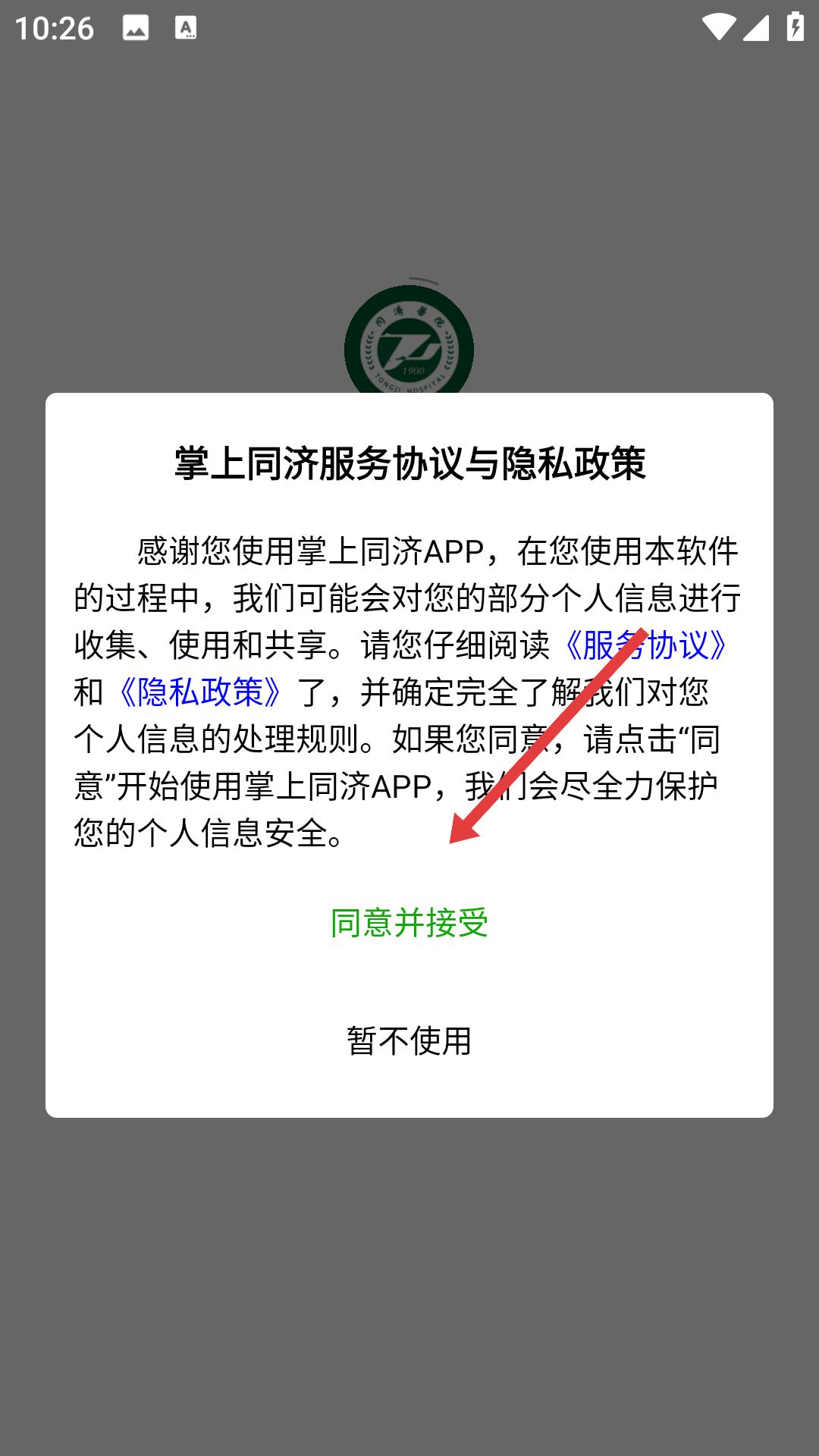The width and height of the screenshot is (819, 1456).
Task: Open the 《隐私政策》 link
Action: [200, 692]
